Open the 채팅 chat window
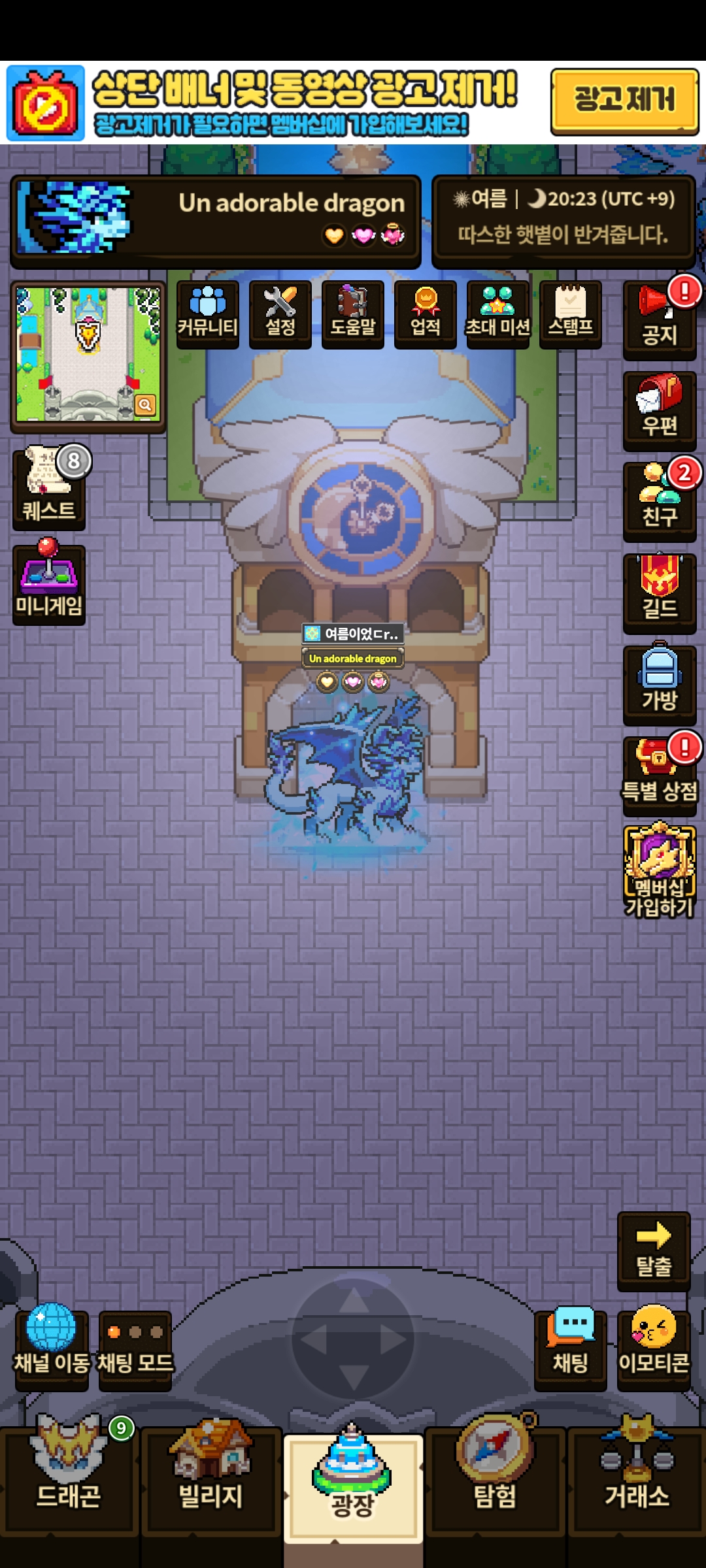Image resolution: width=706 pixels, height=1568 pixels. 571,1350
